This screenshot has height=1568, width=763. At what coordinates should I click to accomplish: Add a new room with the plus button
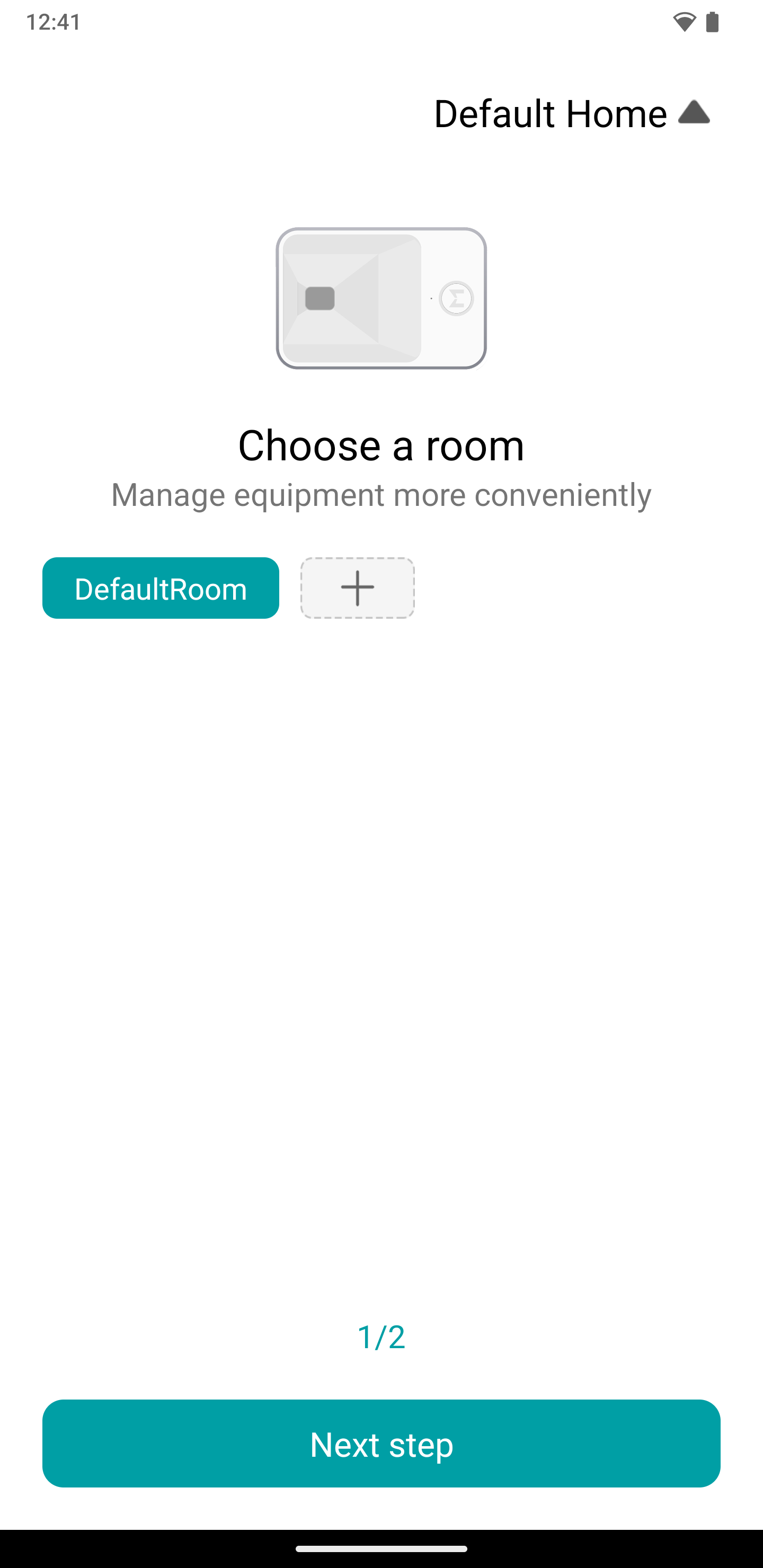358,588
